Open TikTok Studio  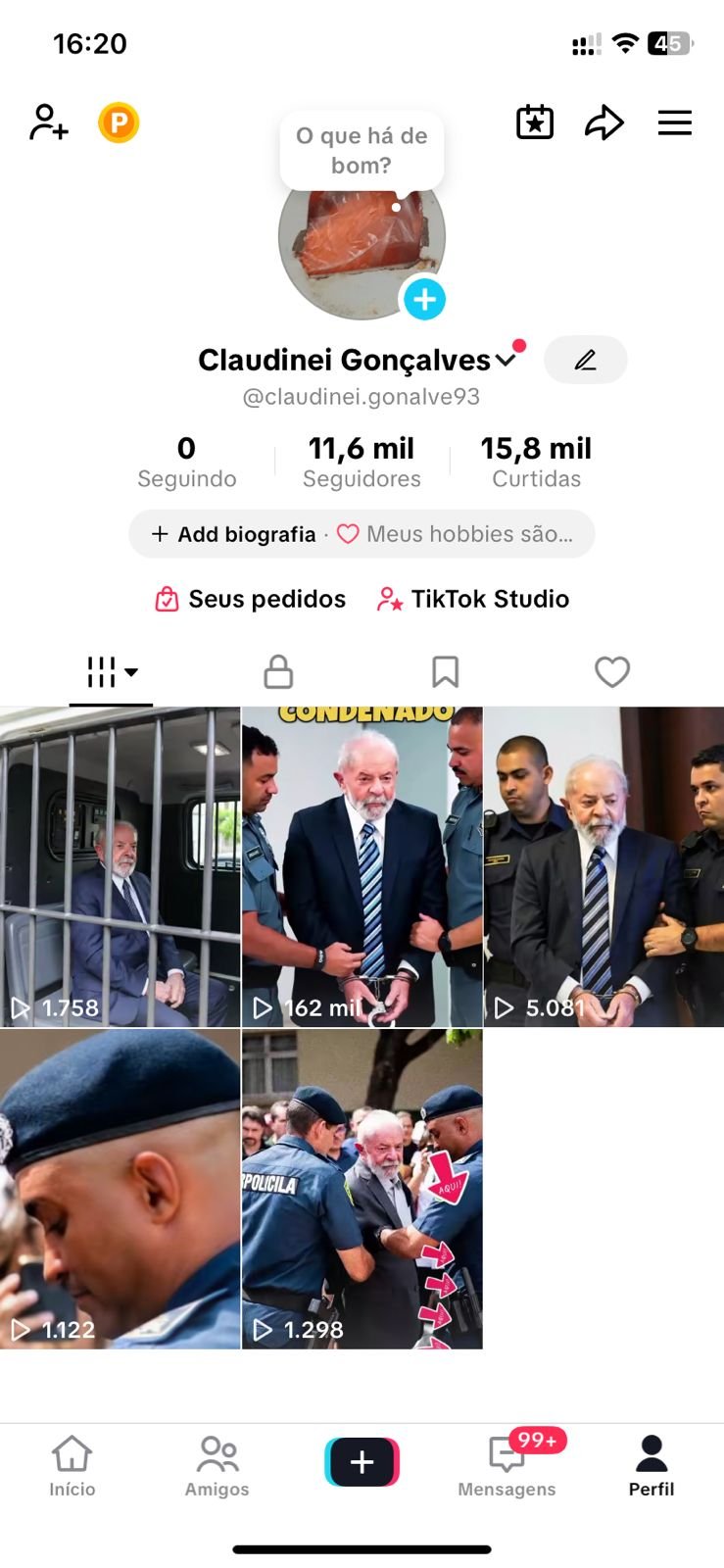tap(473, 599)
